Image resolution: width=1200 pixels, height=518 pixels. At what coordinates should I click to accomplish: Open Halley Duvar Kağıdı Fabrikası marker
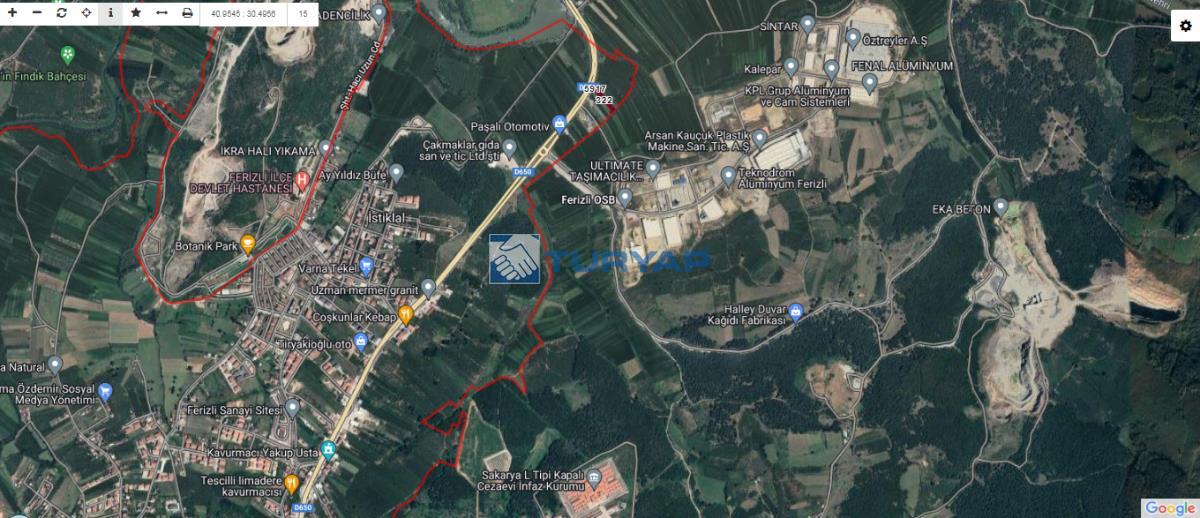[x=796, y=310]
